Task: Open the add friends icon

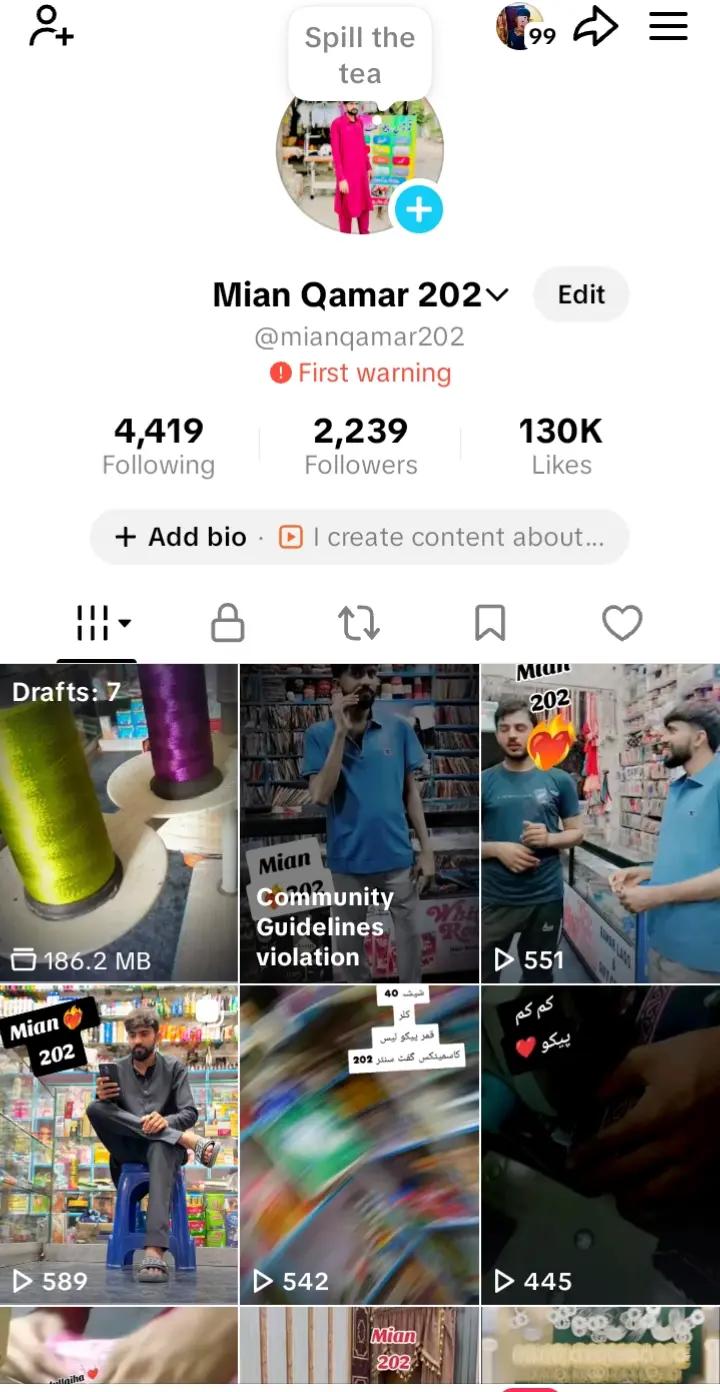Action: [x=50, y=27]
